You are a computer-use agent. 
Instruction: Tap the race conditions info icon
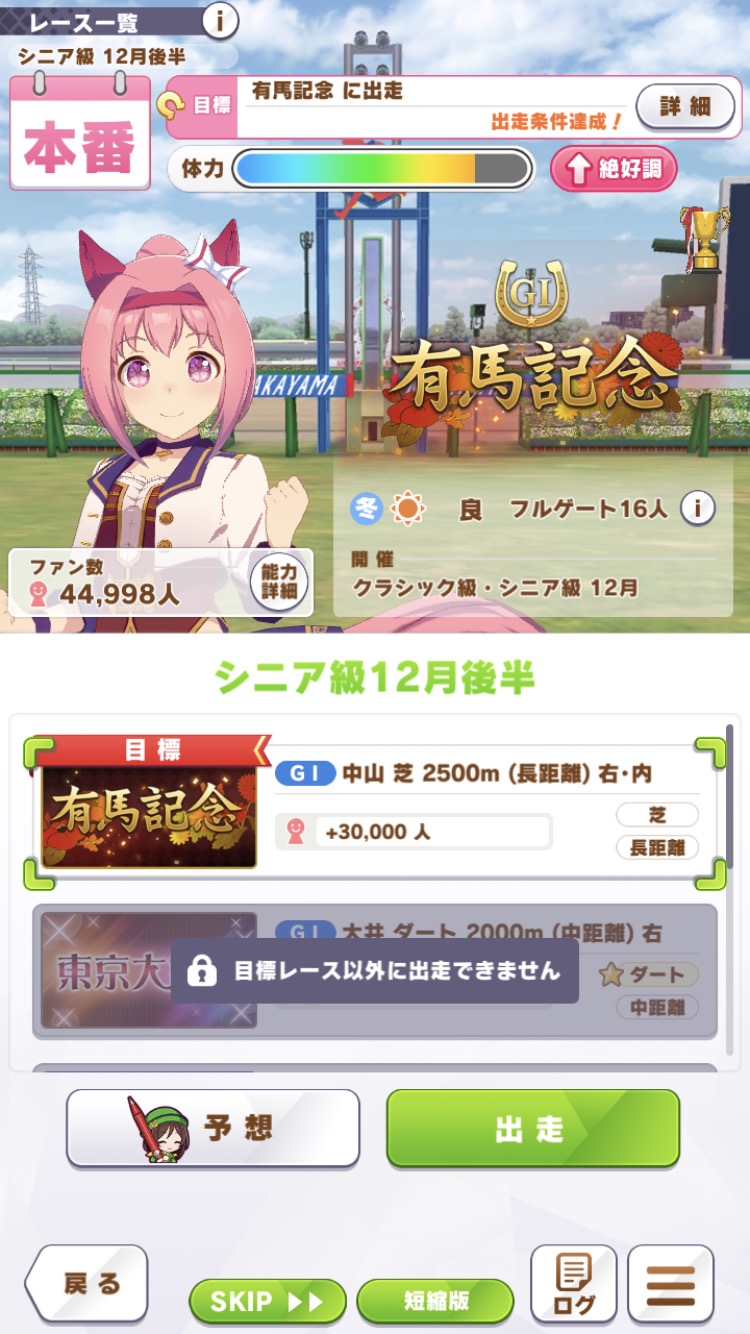click(x=698, y=508)
